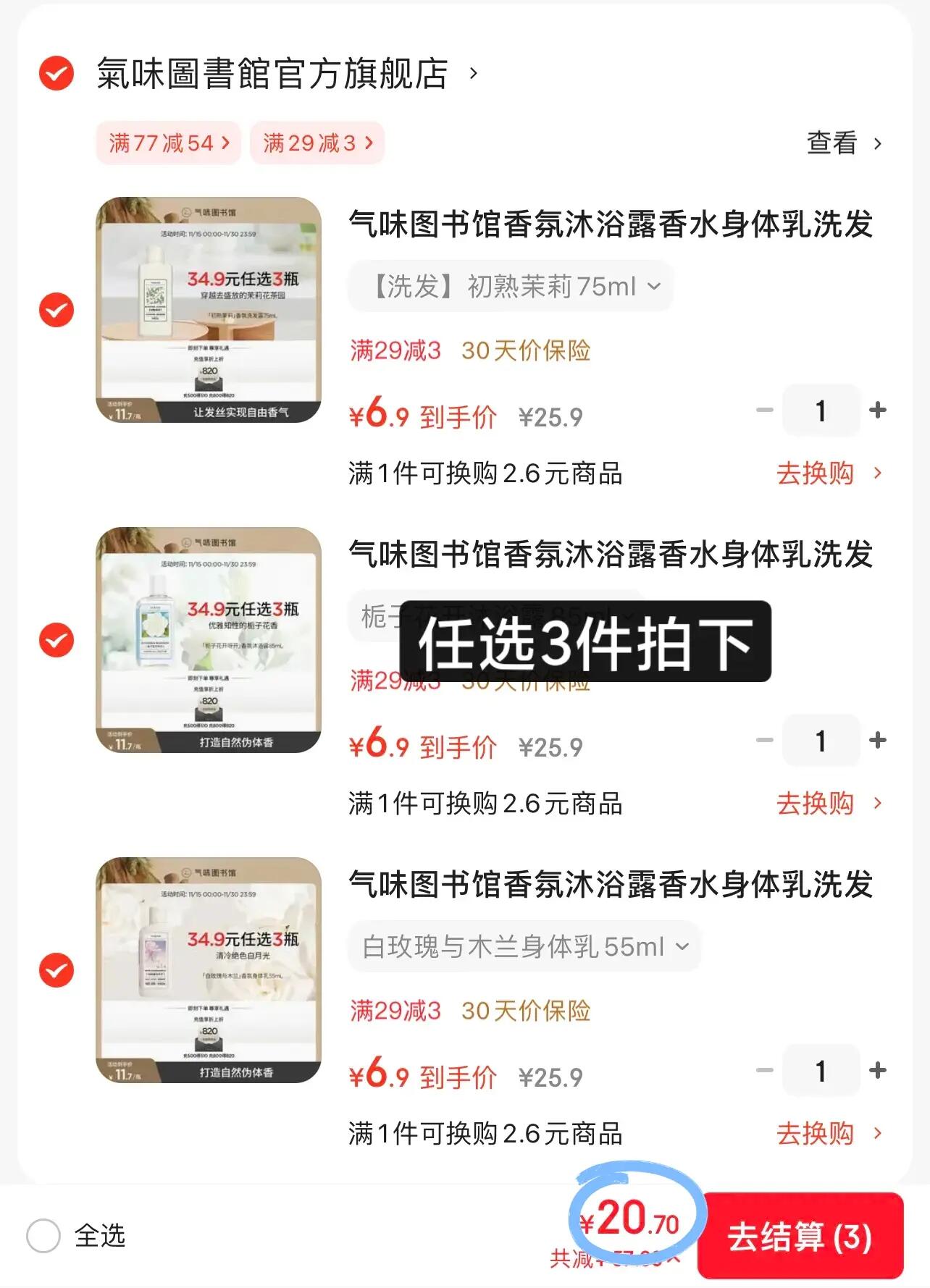This screenshot has height=1288, width=930.
Task: Open the 满29减3 coupon chip
Action: tap(317, 143)
